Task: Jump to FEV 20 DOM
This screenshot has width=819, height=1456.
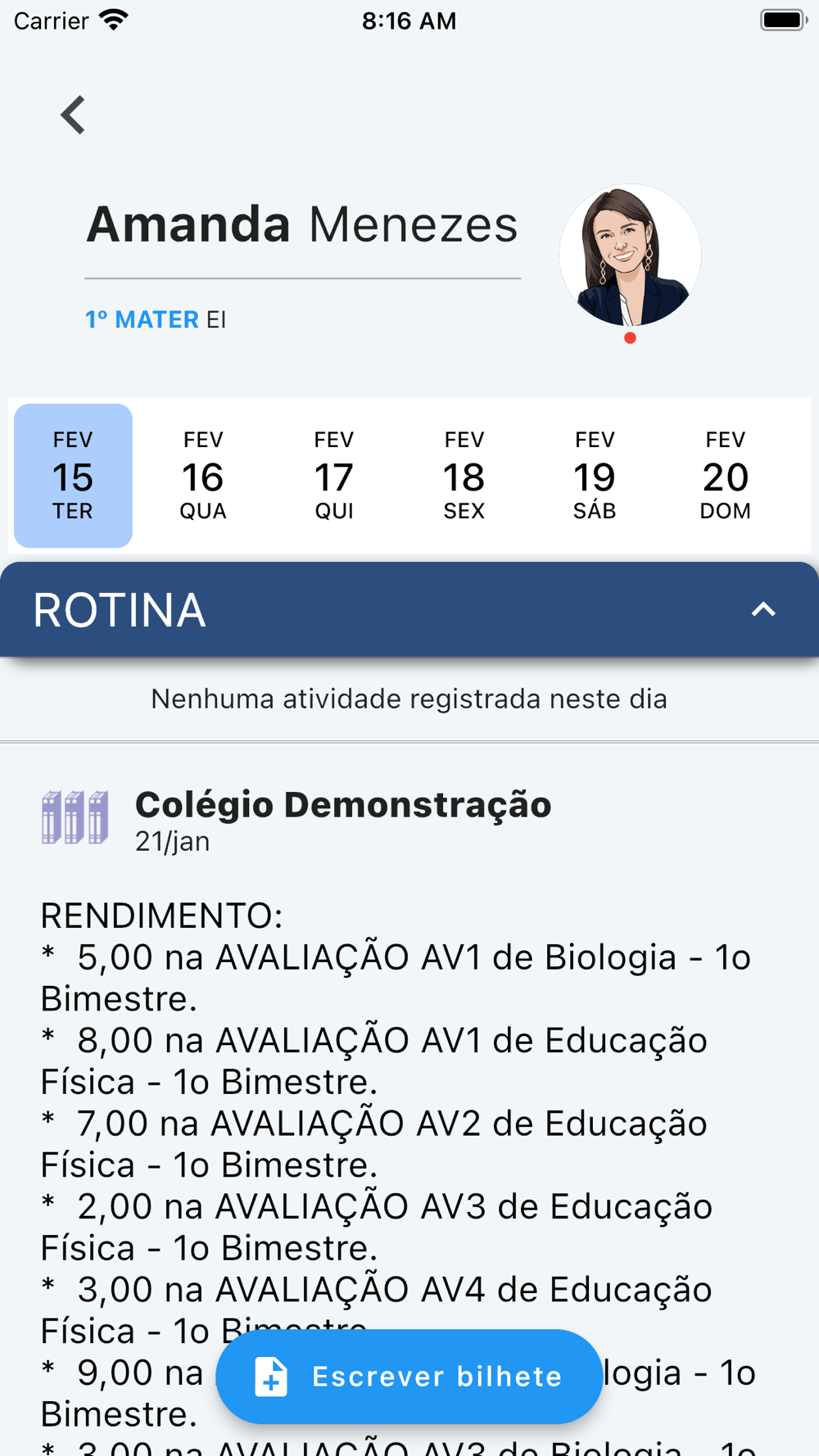Action: [x=726, y=476]
